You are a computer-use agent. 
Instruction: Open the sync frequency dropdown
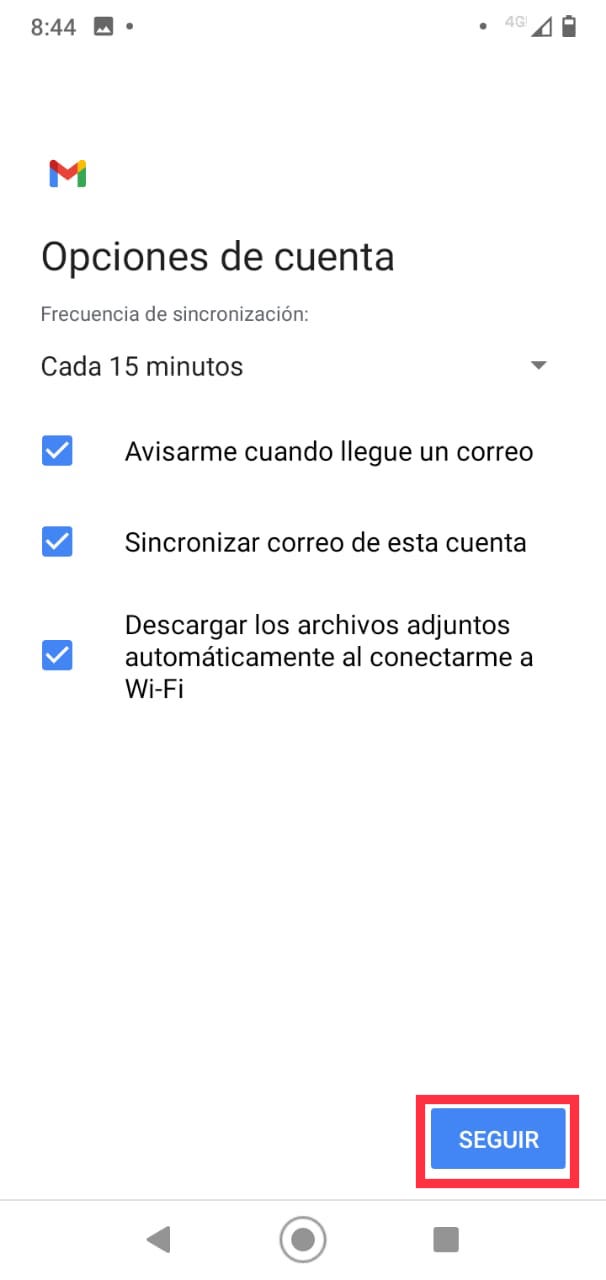pos(294,366)
